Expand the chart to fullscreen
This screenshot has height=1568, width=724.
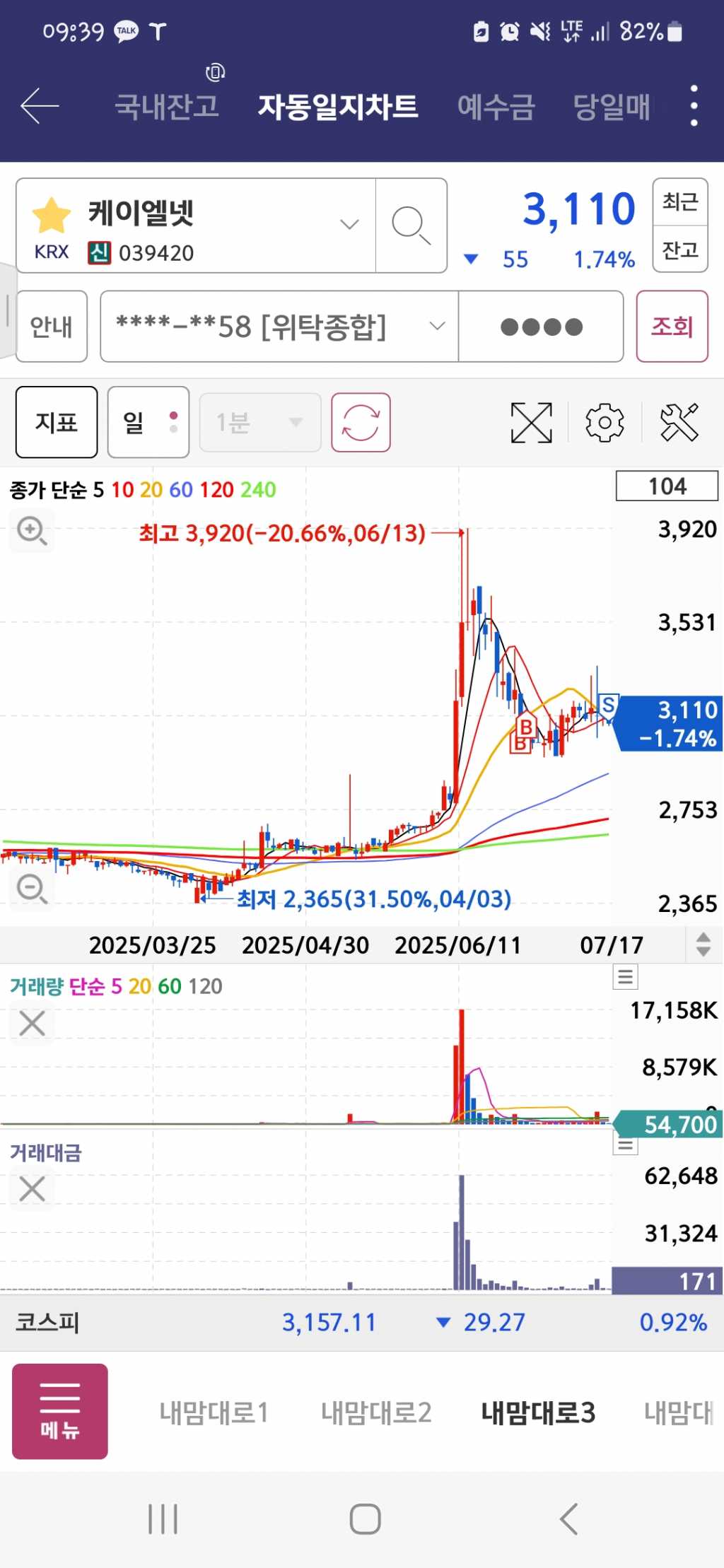[x=531, y=422]
